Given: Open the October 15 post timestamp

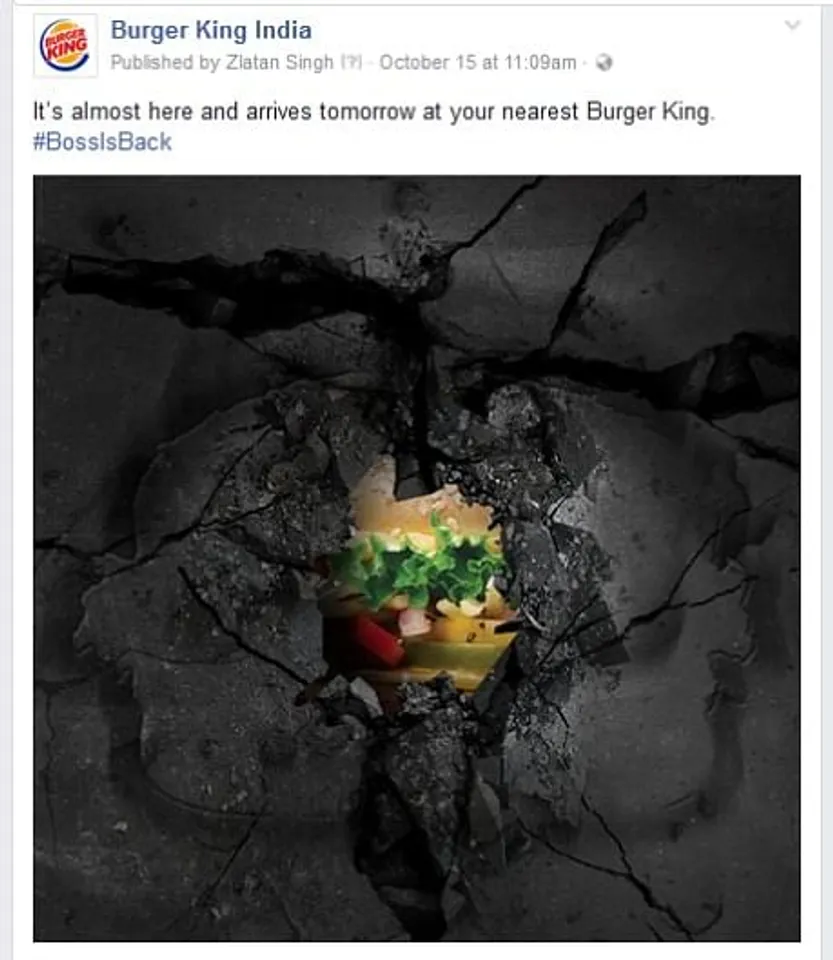Looking at the screenshot, I should click(x=478, y=63).
